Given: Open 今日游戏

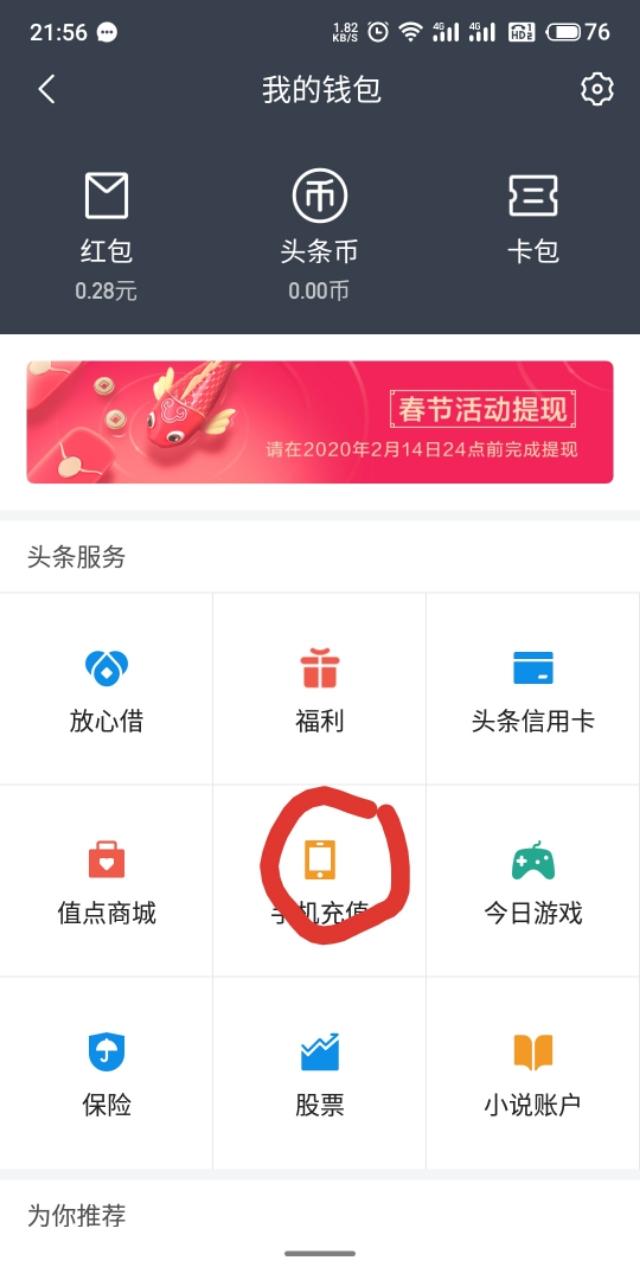Looking at the screenshot, I should [x=533, y=881].
